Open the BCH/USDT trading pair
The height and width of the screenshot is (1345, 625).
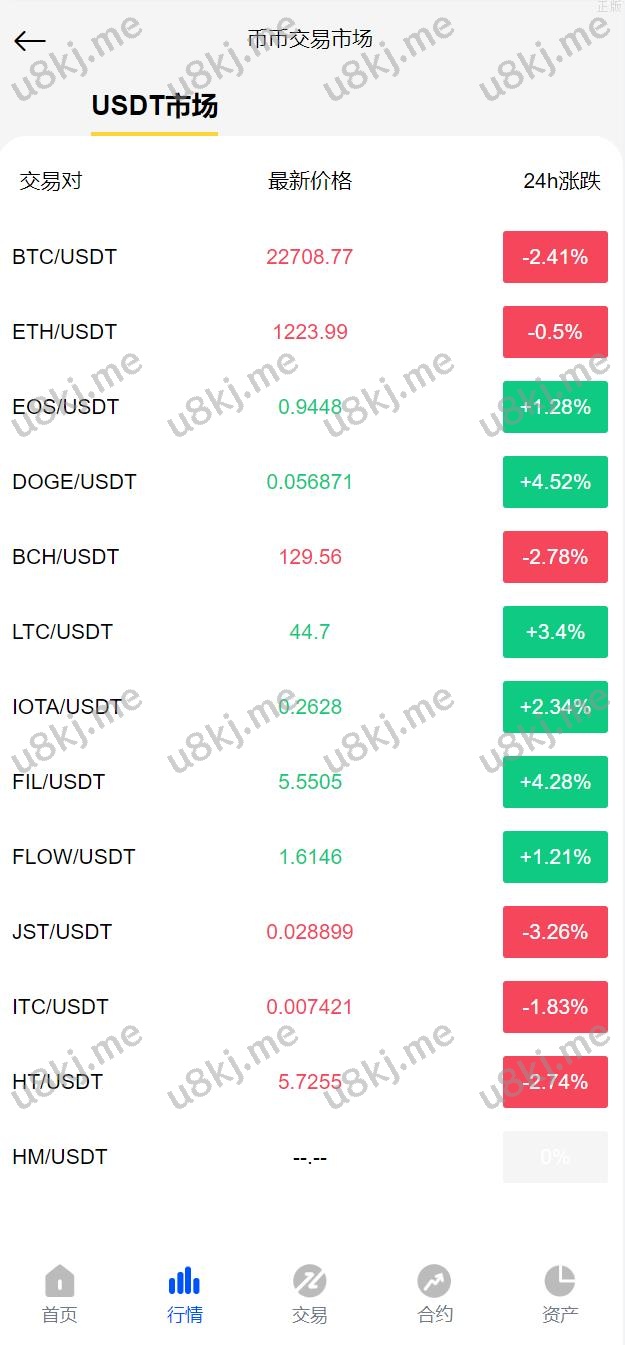(x=65, y=557)
